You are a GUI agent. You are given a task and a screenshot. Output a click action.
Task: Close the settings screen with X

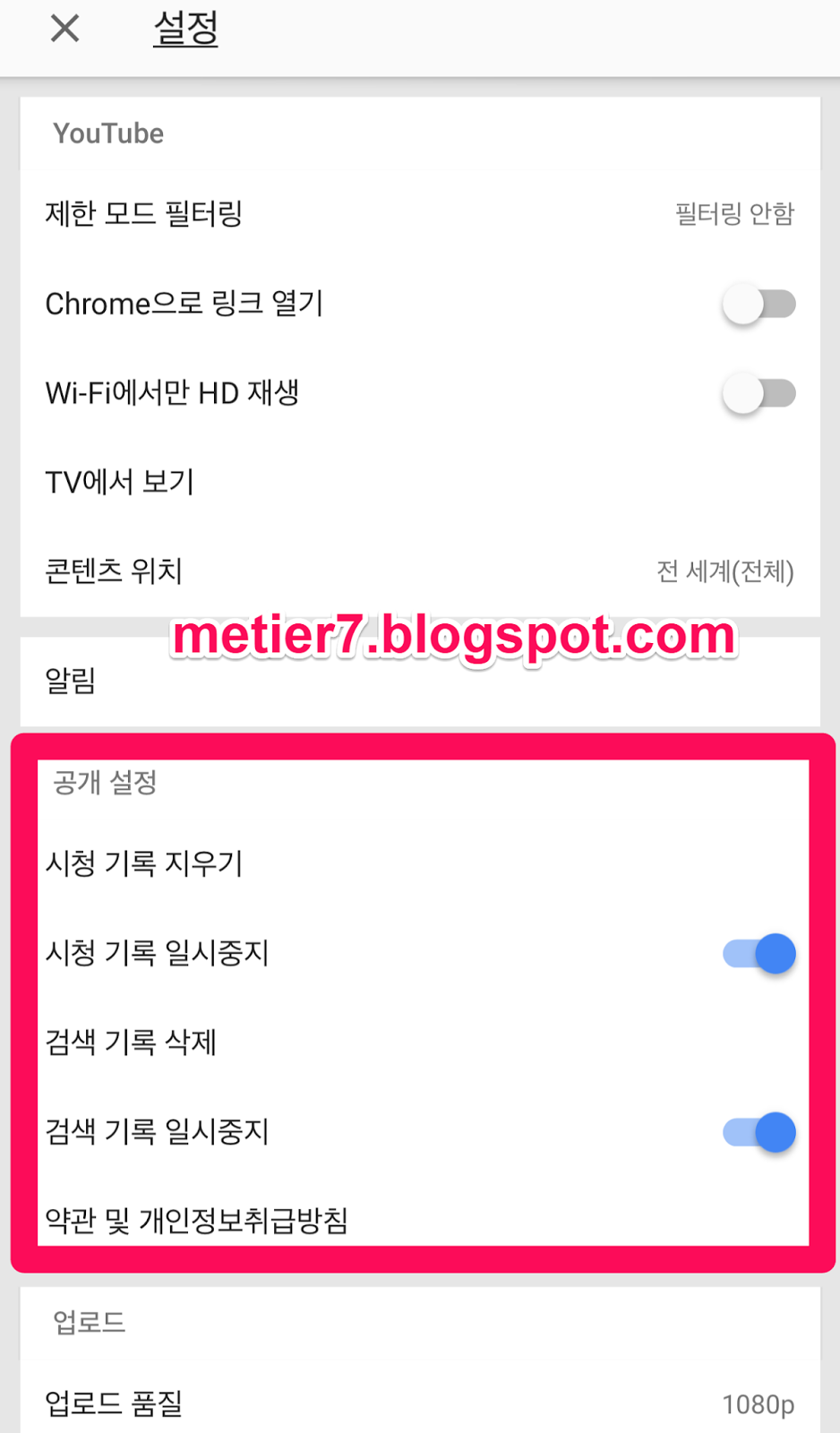click(x=64, y=29)
